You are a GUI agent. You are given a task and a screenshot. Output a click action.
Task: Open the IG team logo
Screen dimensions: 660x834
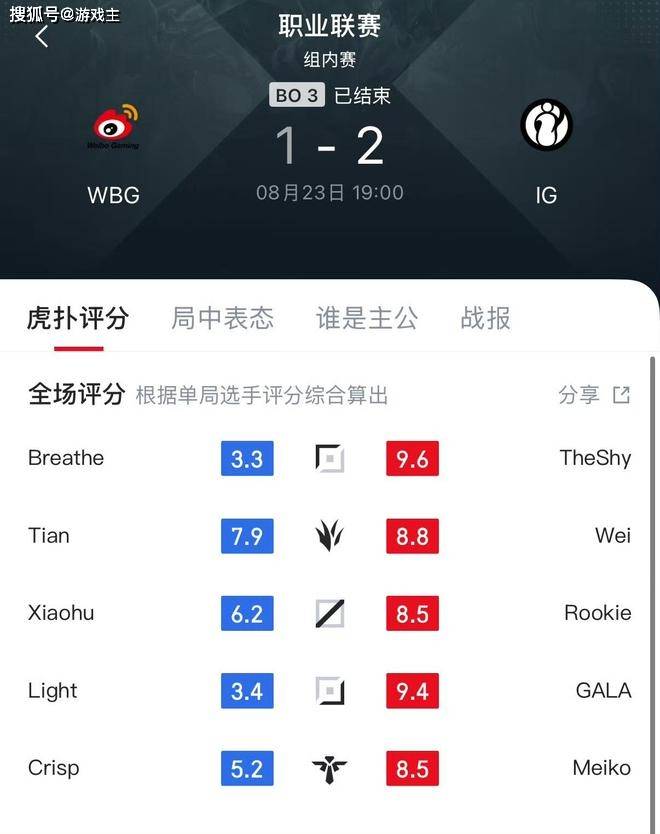[x=546, y=126]
